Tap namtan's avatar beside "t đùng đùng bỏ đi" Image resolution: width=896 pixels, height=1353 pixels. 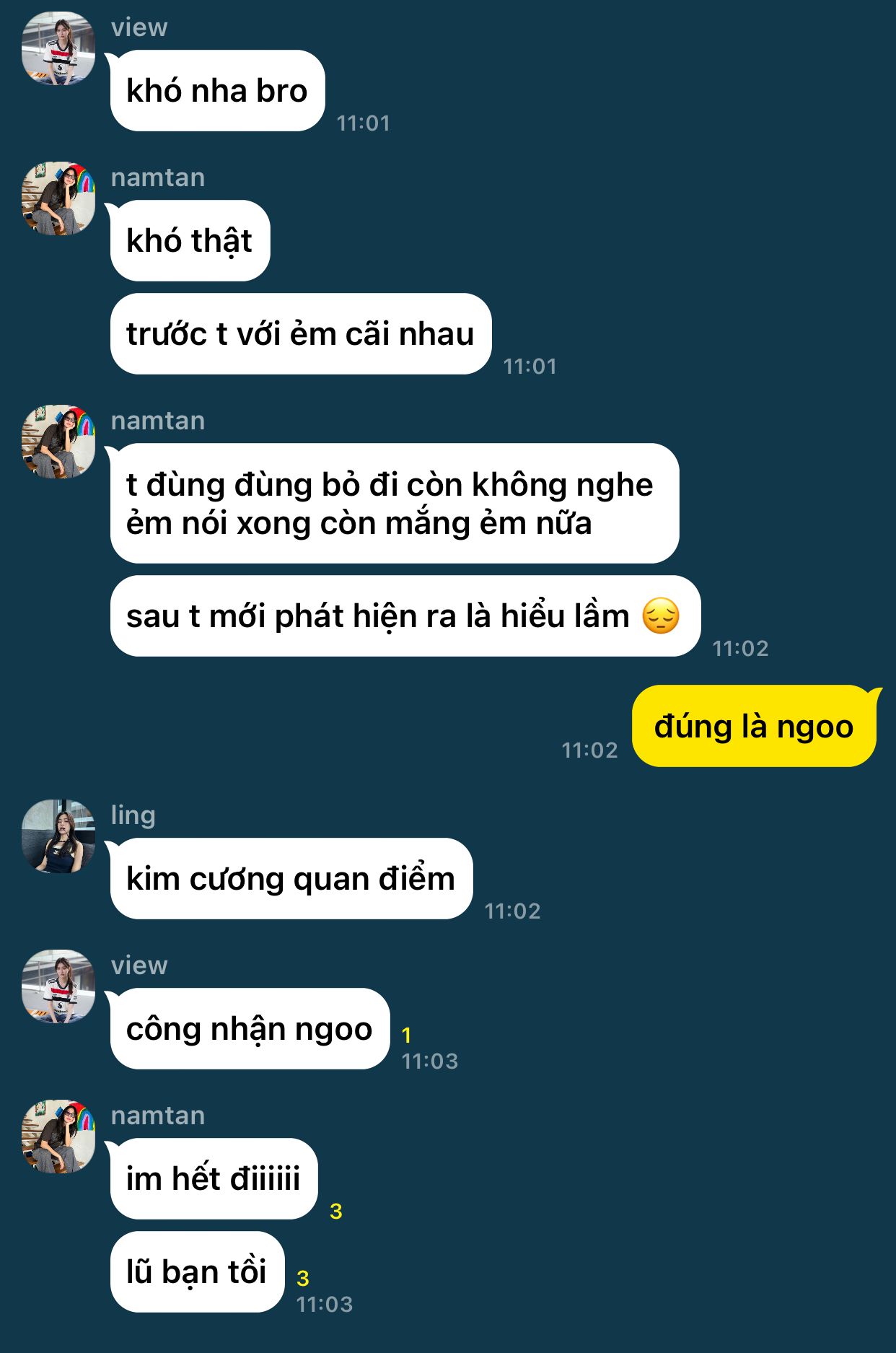(x=58, y=442)
